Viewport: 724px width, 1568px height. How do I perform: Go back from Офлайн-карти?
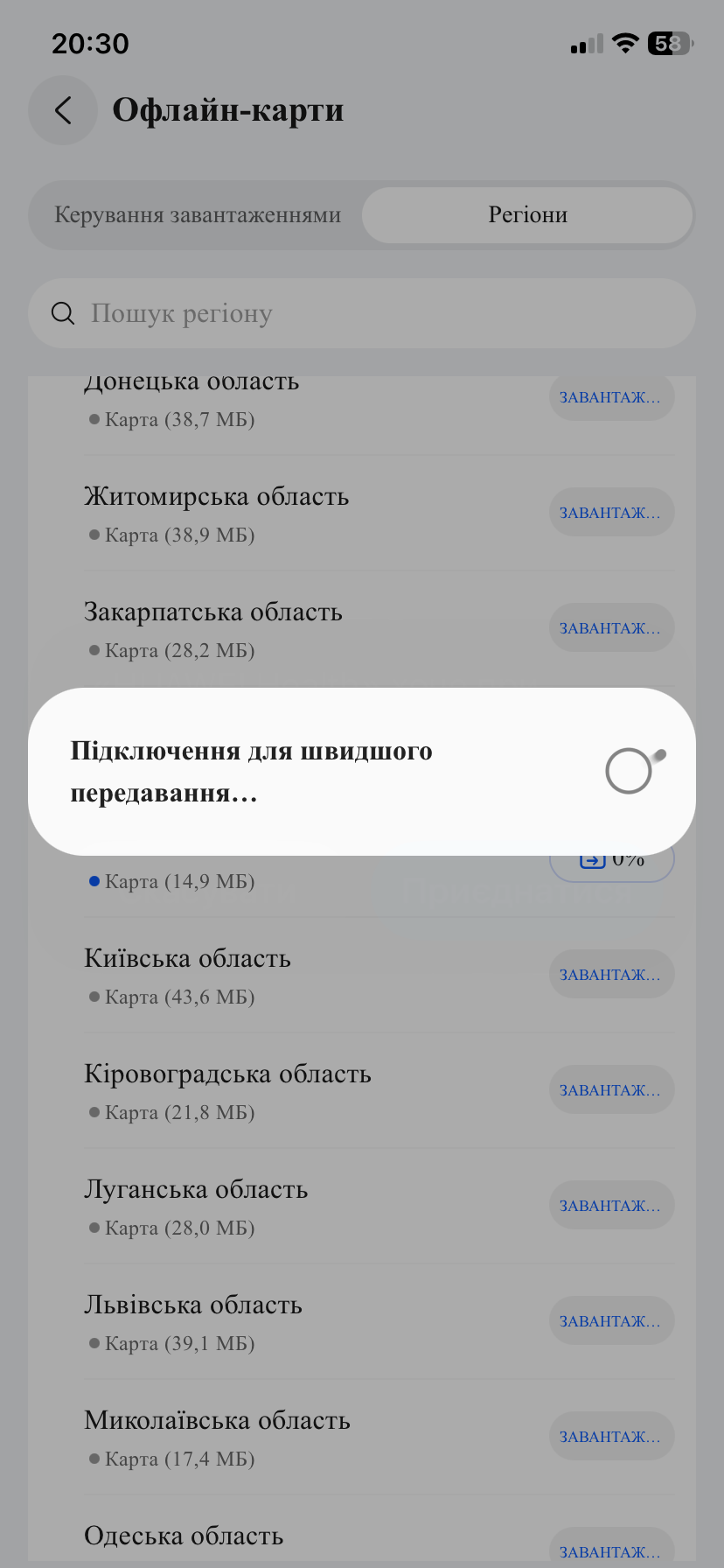(62, 110)
